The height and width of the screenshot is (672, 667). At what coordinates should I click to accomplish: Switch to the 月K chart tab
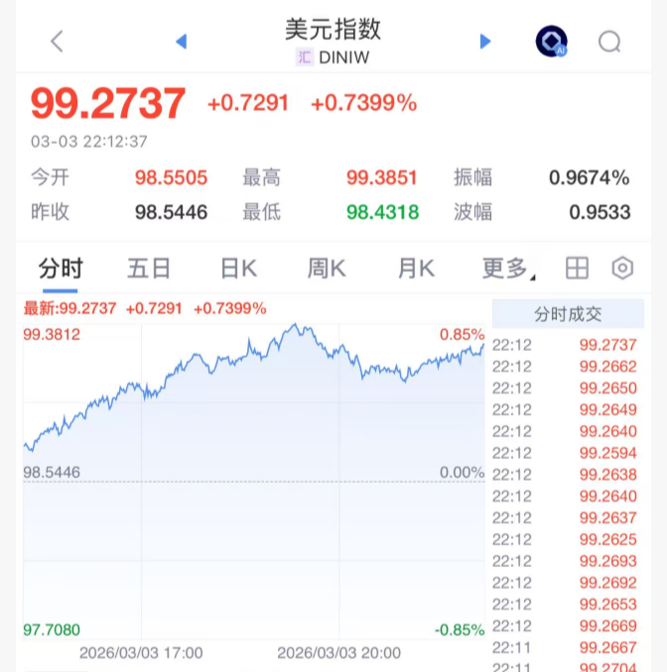tap(416, 268)
